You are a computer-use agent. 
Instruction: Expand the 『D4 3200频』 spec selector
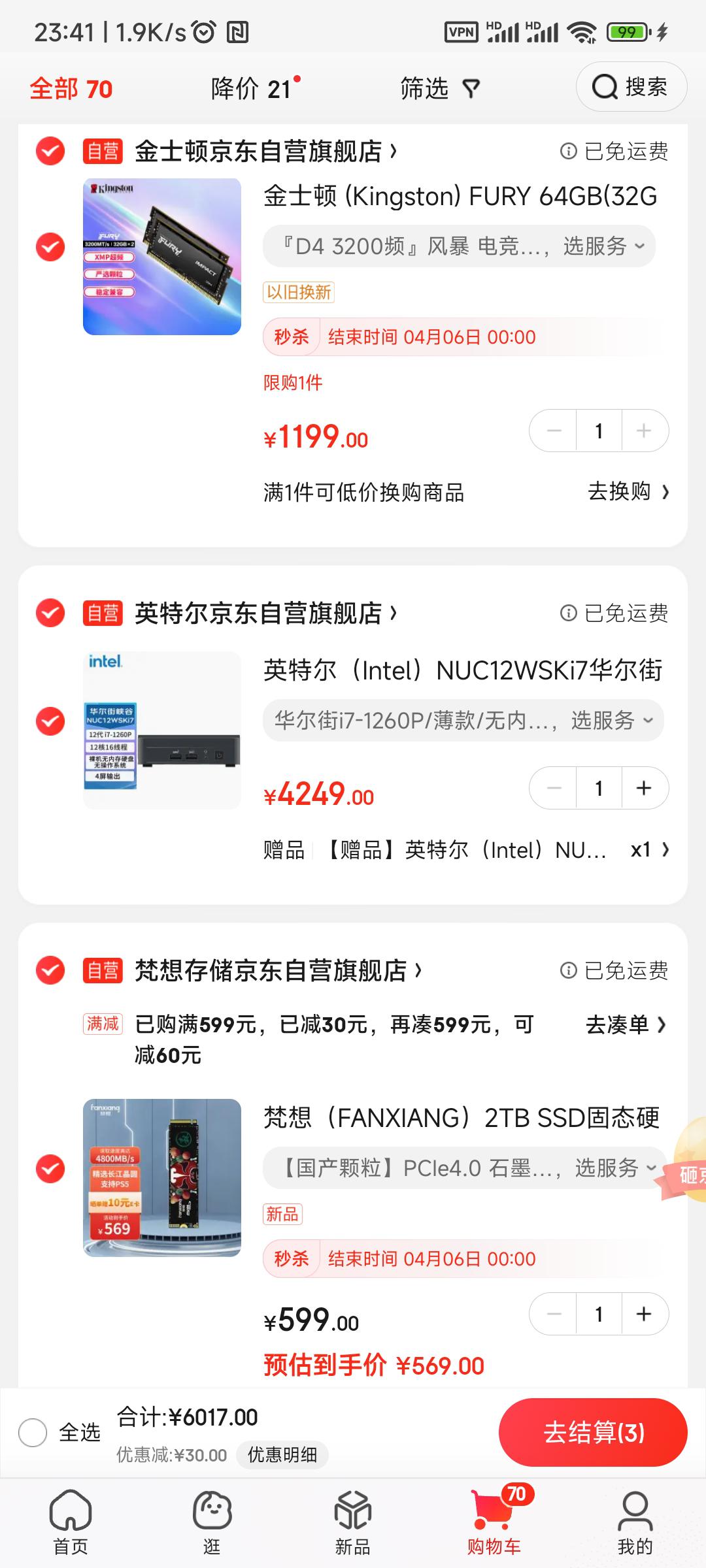click(x=459, y=246)
